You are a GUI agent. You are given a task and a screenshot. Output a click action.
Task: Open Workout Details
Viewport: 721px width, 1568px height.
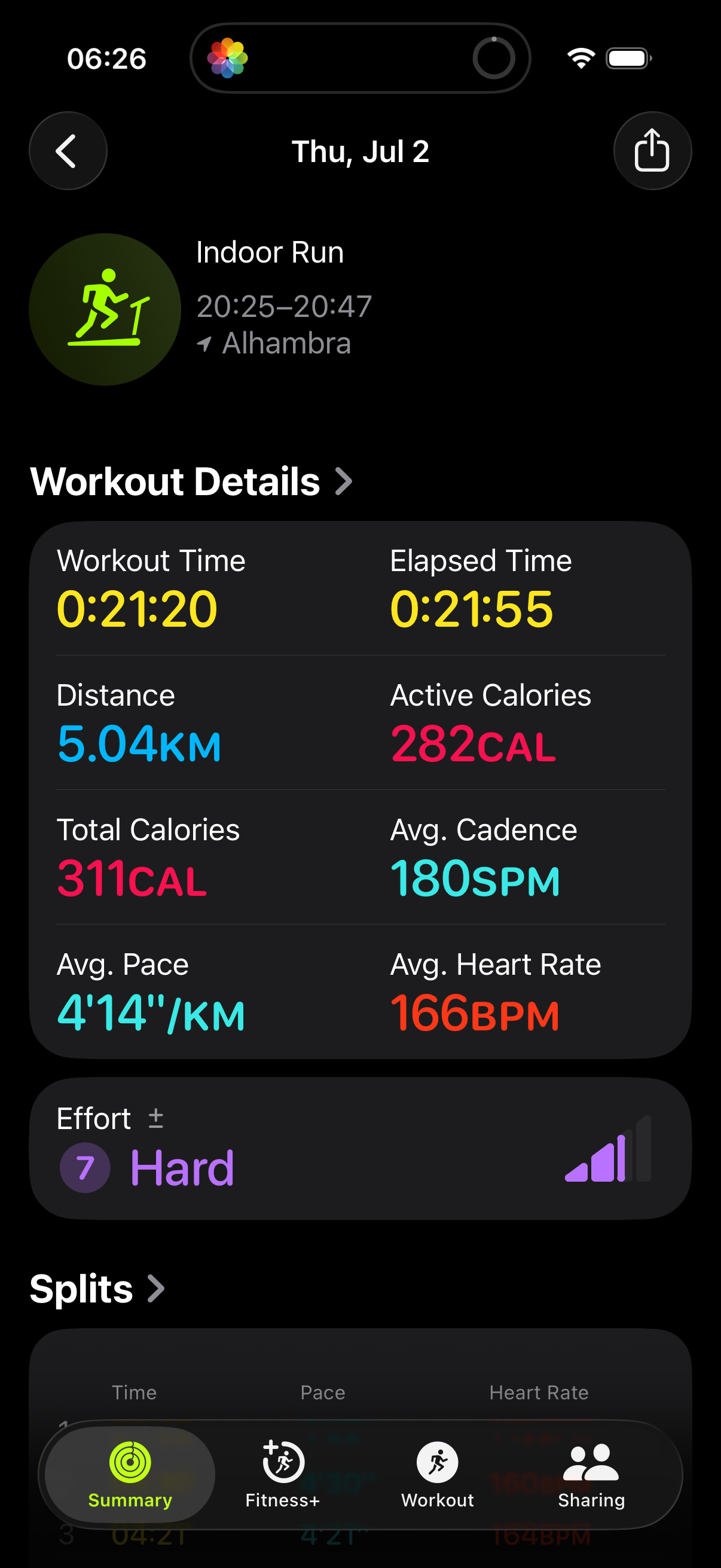(191, 481)
